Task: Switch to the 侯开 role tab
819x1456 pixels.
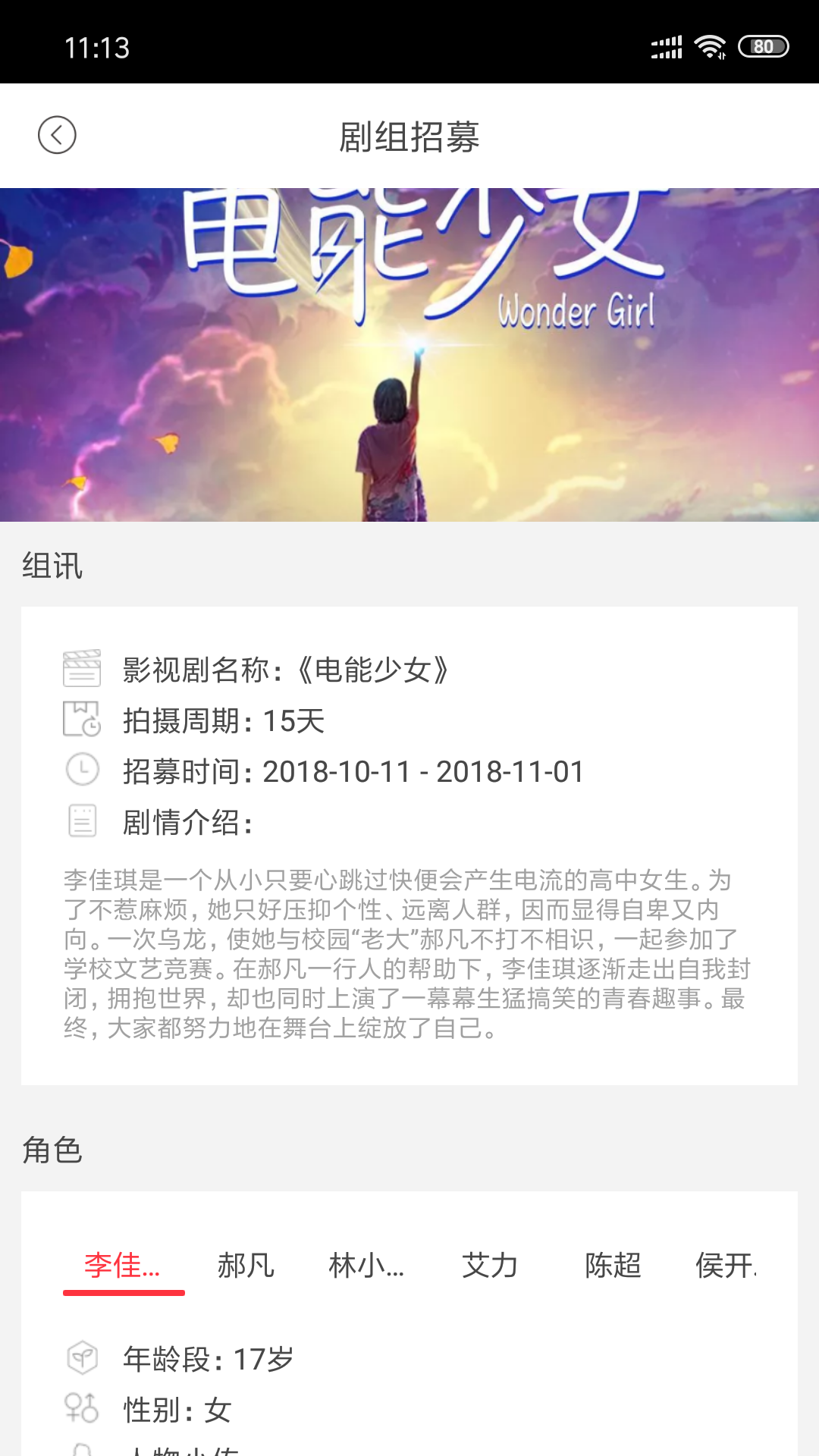Action: pos(725,1266)
